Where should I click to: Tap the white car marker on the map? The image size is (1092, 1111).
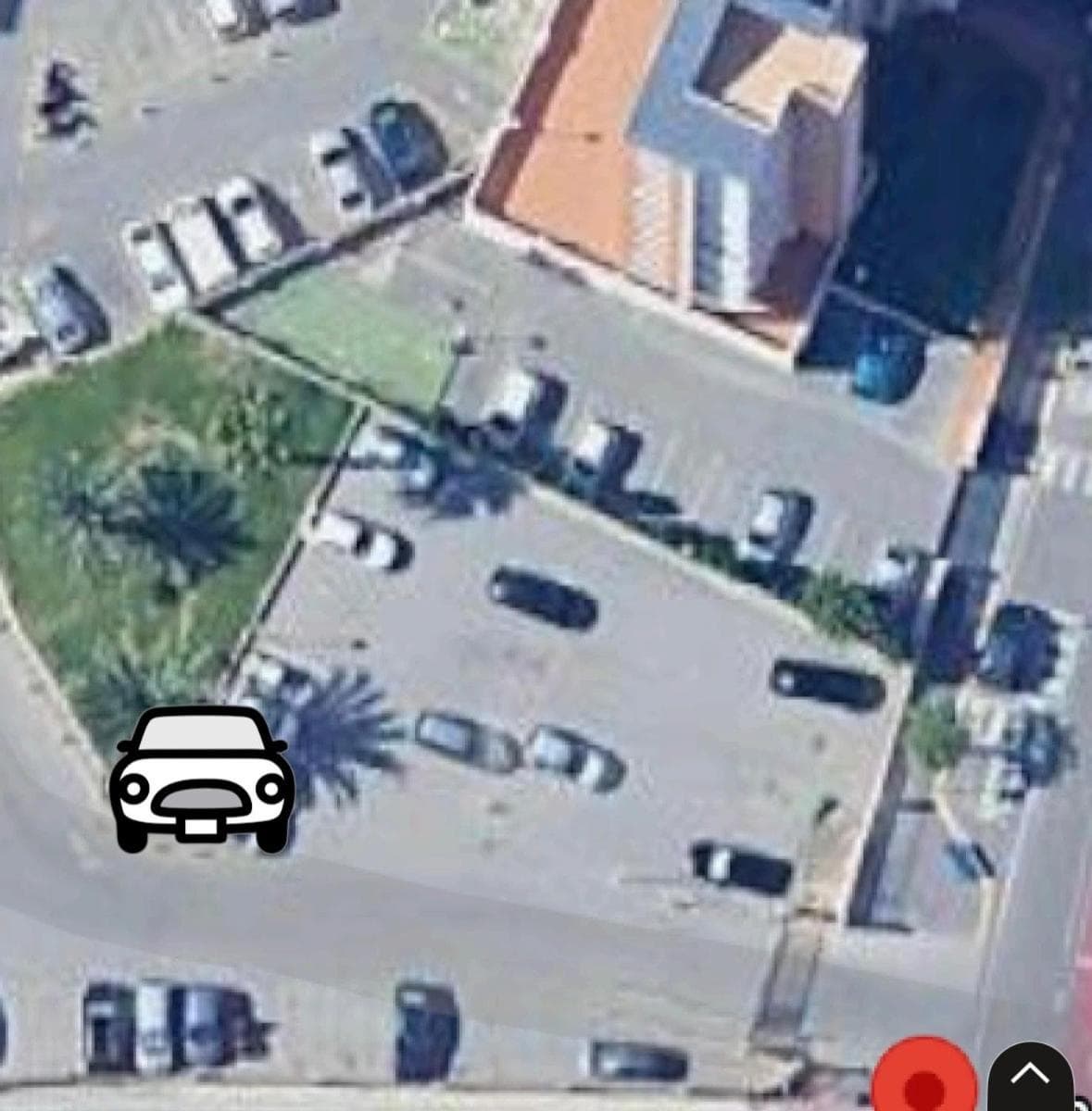coord(201,779)
